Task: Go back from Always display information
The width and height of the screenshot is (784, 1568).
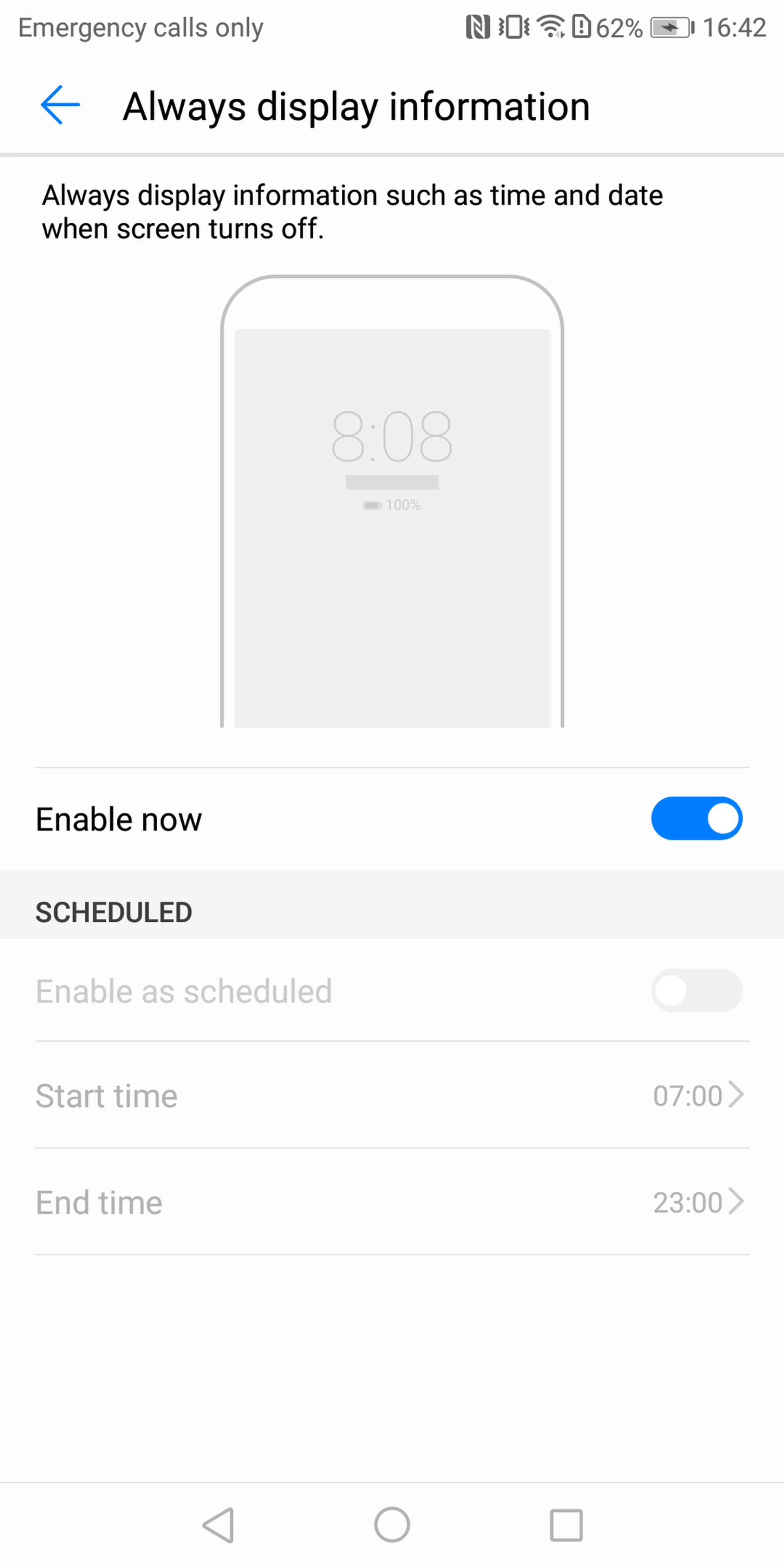Action: pos(60,105)
